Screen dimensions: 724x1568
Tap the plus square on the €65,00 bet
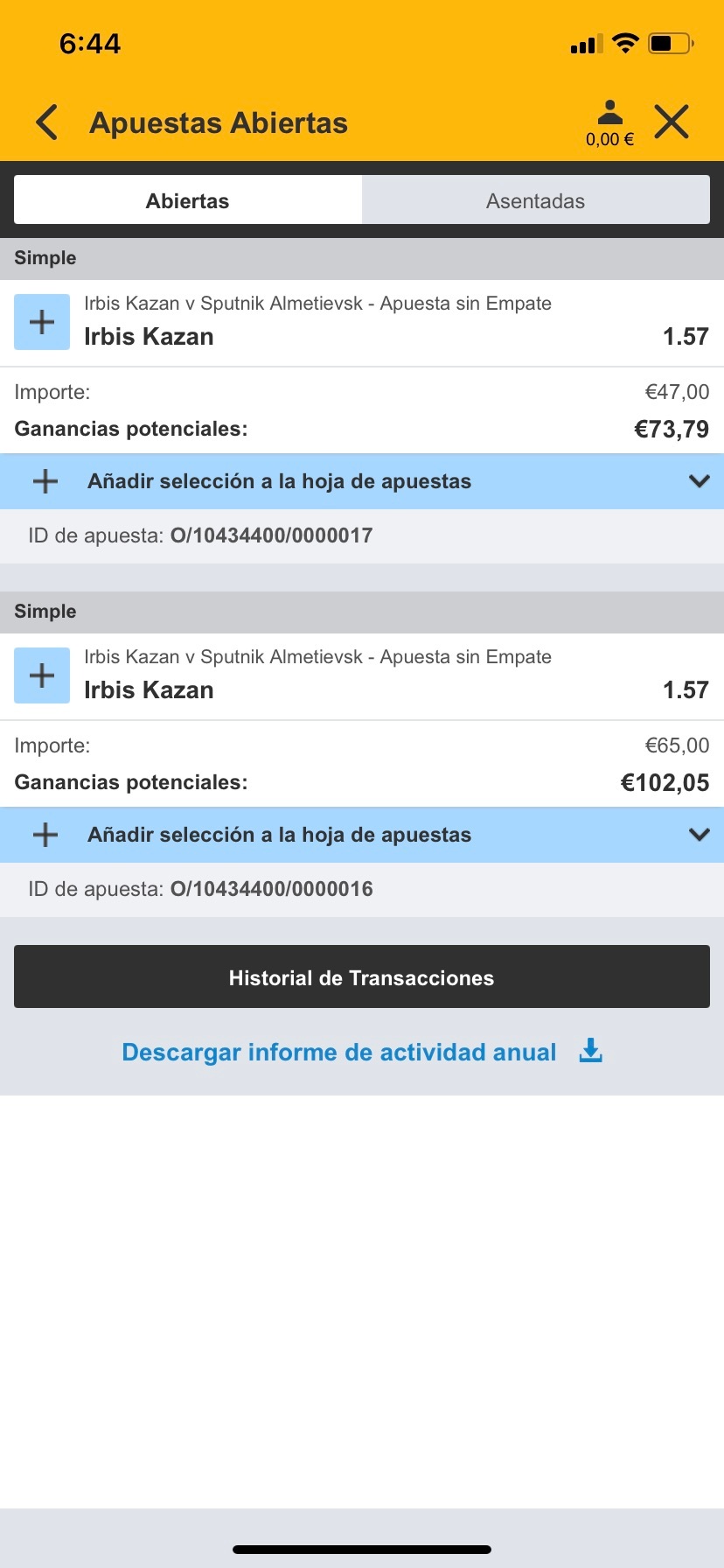tap(42, 675)
